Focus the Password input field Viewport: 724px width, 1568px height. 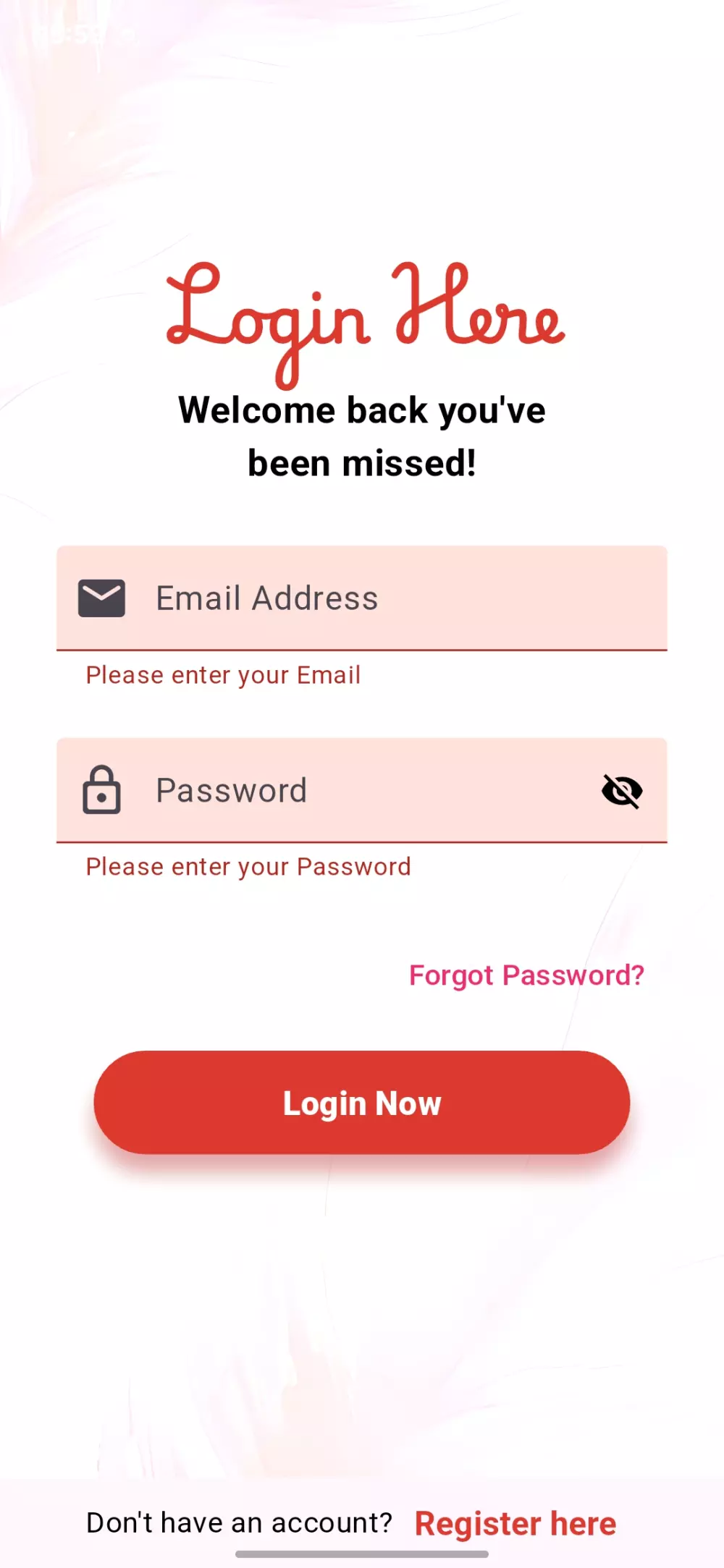point(362,790)
